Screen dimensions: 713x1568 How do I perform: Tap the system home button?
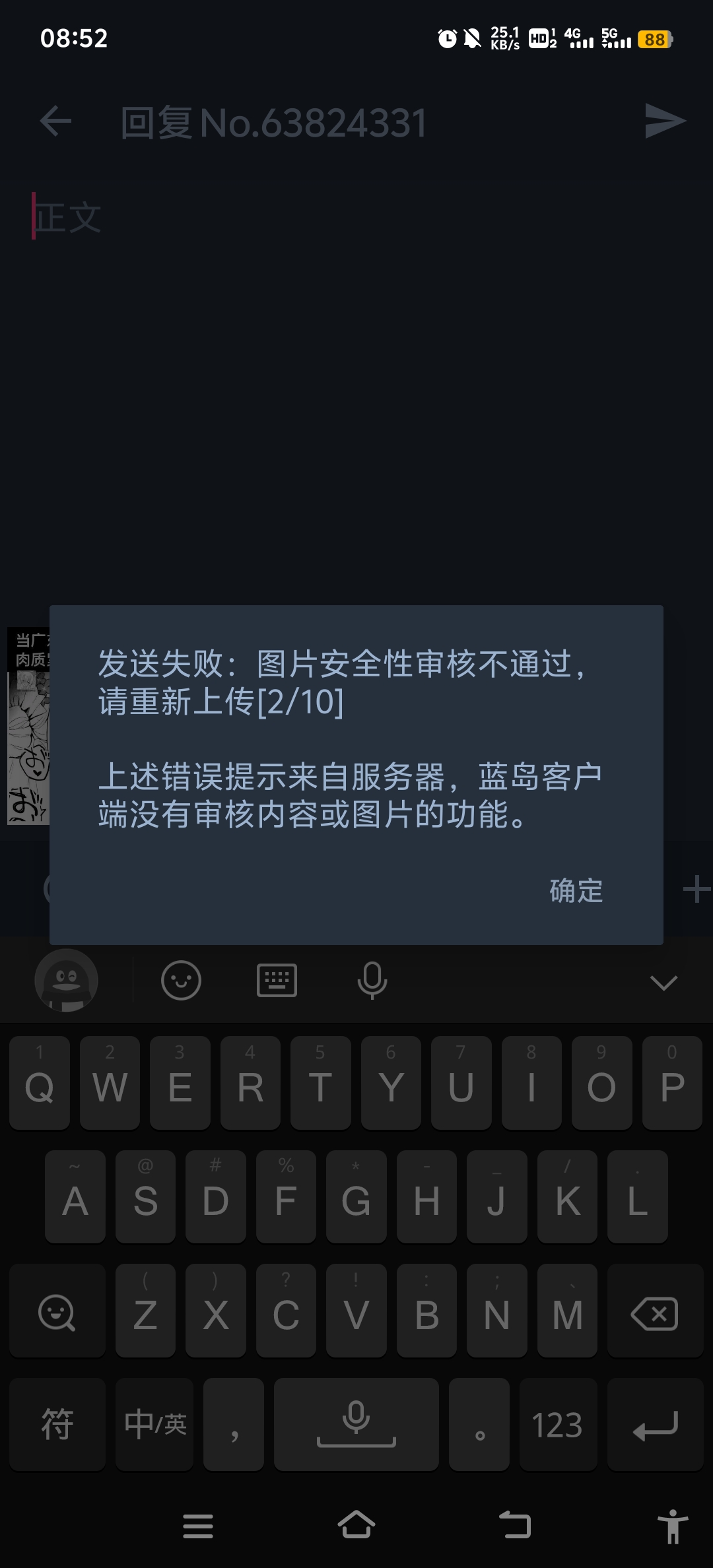coord(356,1526)
